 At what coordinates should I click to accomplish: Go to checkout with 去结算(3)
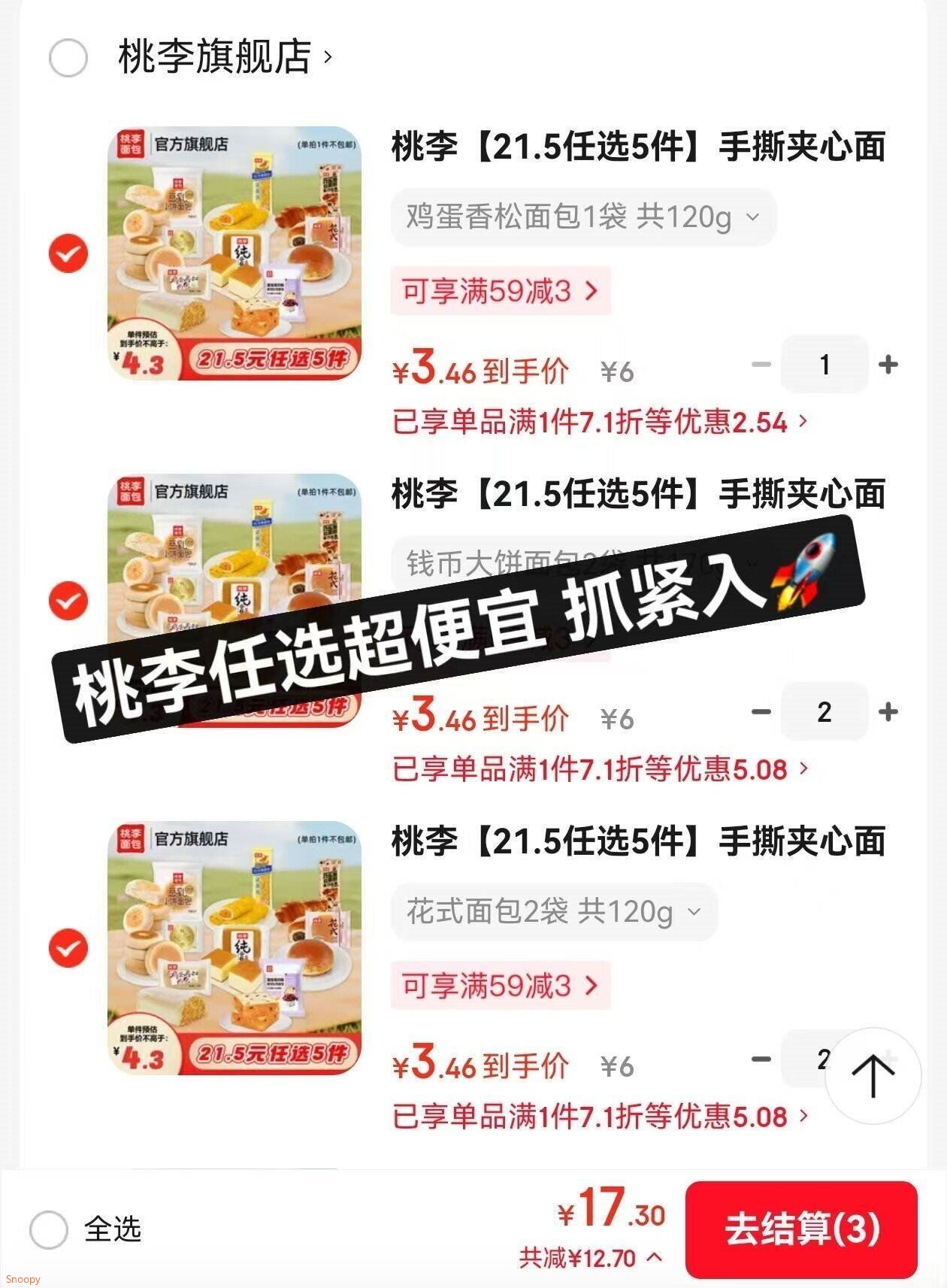coord(801,1229)
